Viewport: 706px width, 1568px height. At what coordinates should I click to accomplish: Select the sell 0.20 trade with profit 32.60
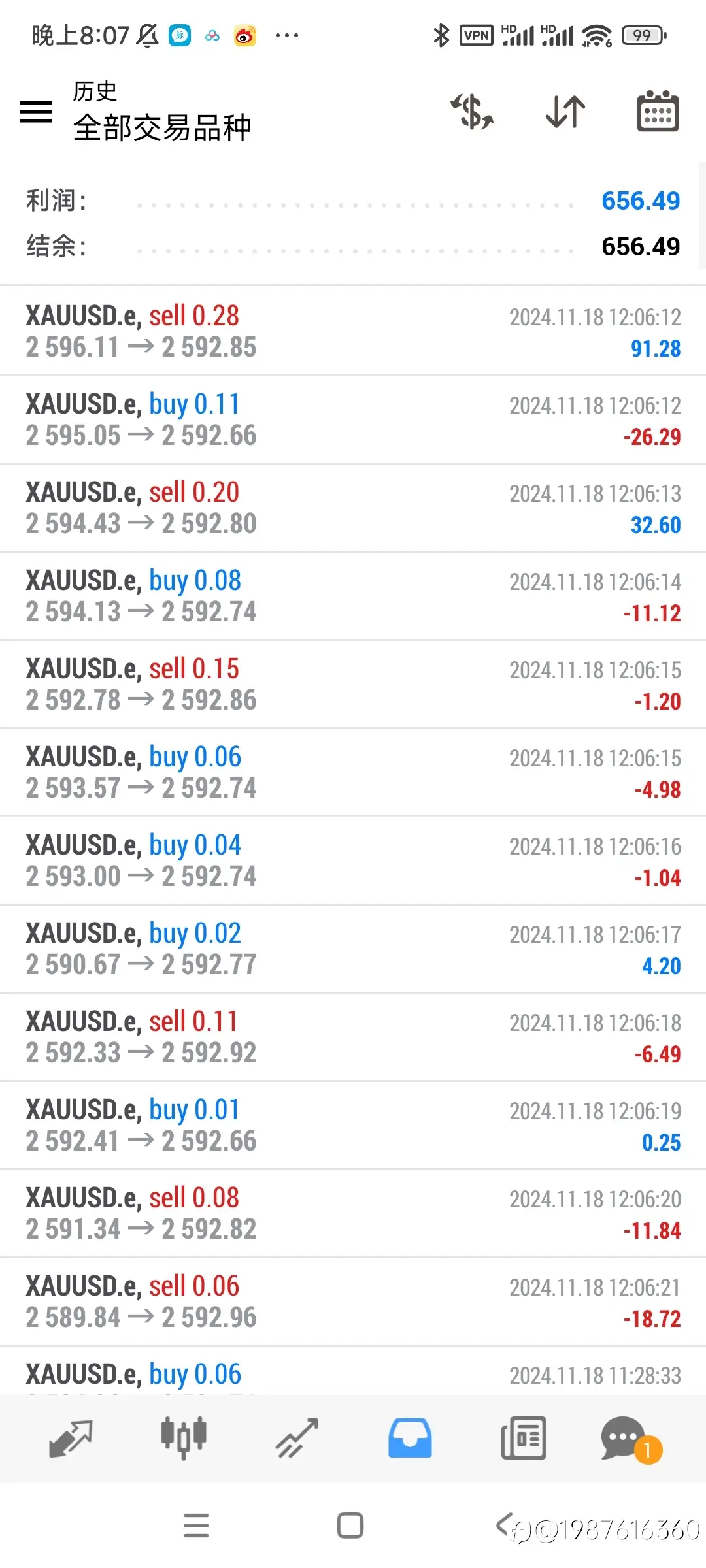(x=353, y=508)
